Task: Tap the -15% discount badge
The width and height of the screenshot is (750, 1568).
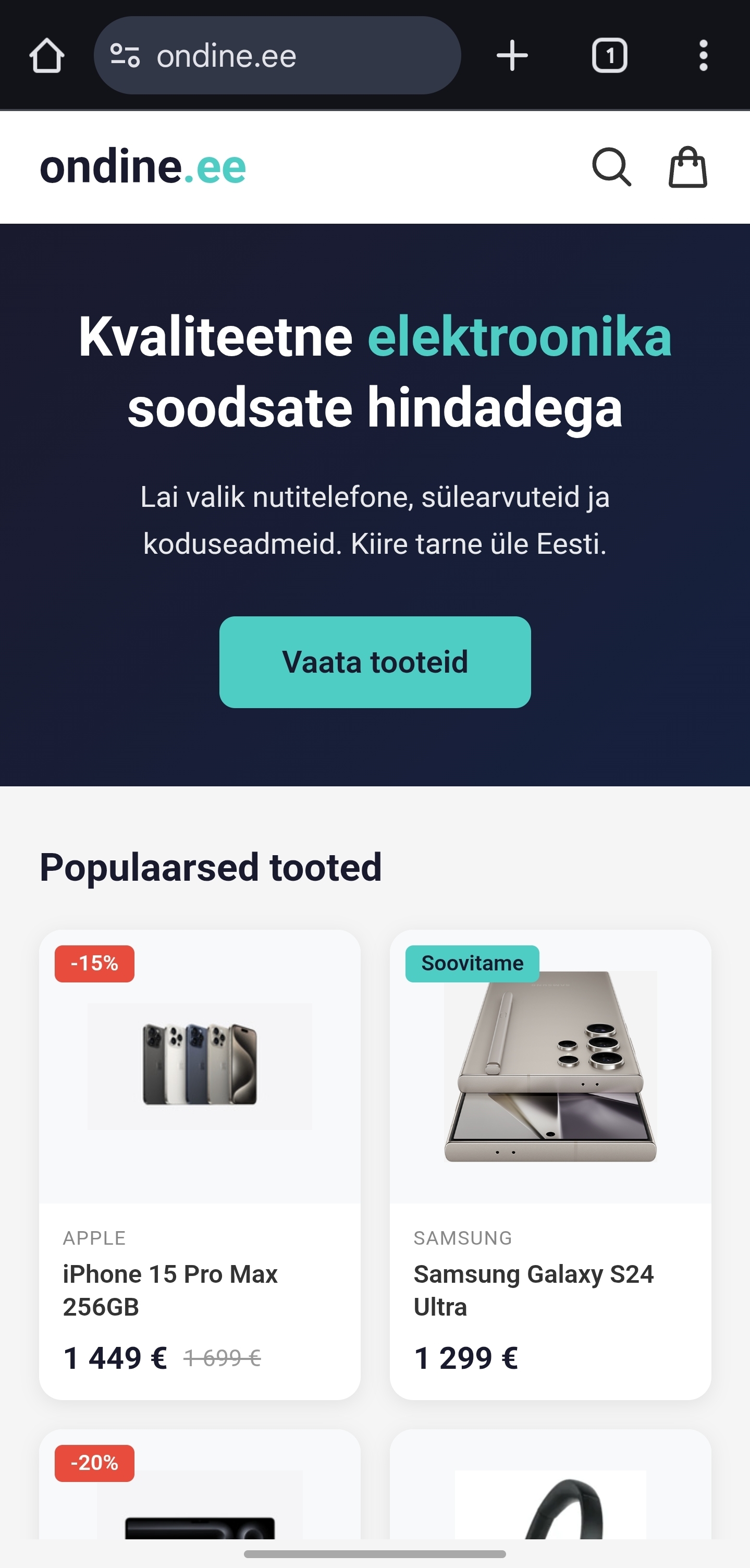Action: point(94,964)
